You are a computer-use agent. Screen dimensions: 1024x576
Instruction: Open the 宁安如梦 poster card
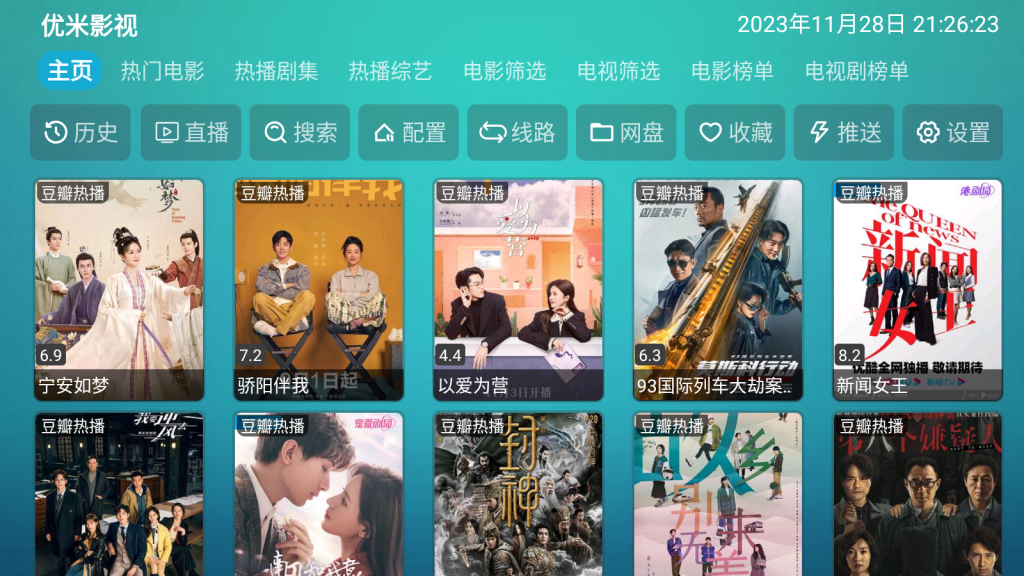tap(119, 289)
